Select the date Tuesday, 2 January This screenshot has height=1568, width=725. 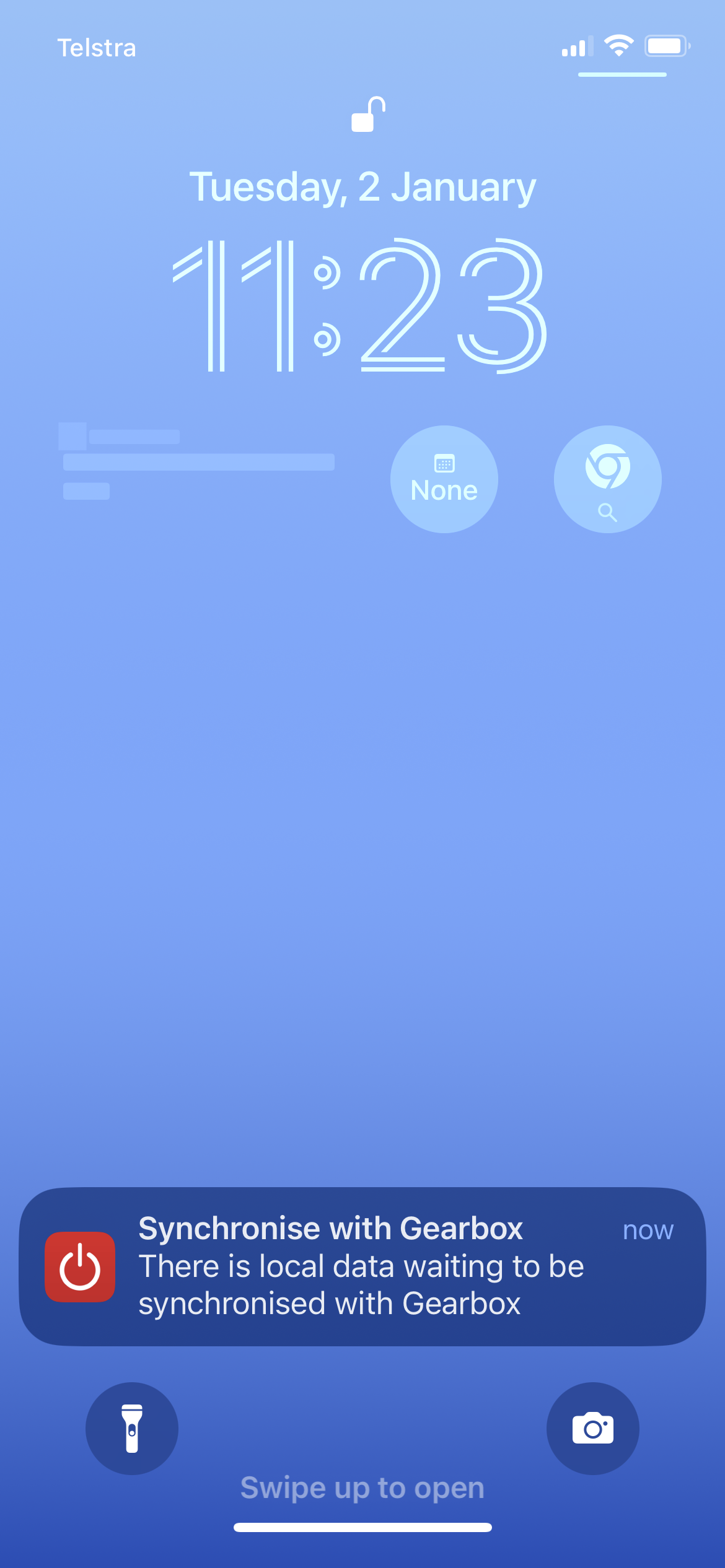[363, 186]
